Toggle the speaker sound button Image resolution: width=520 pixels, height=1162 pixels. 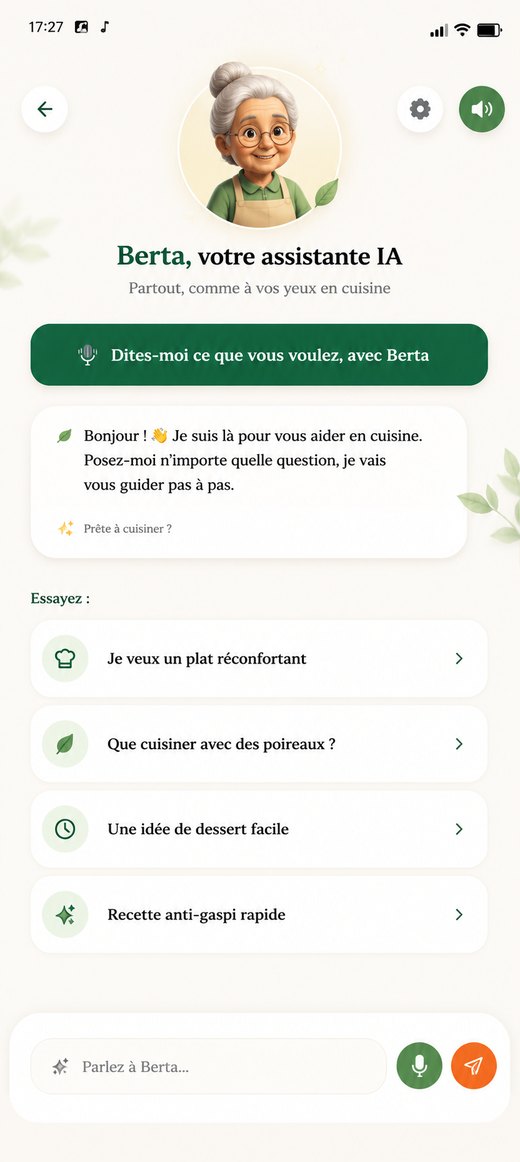[x=481, y=110]
